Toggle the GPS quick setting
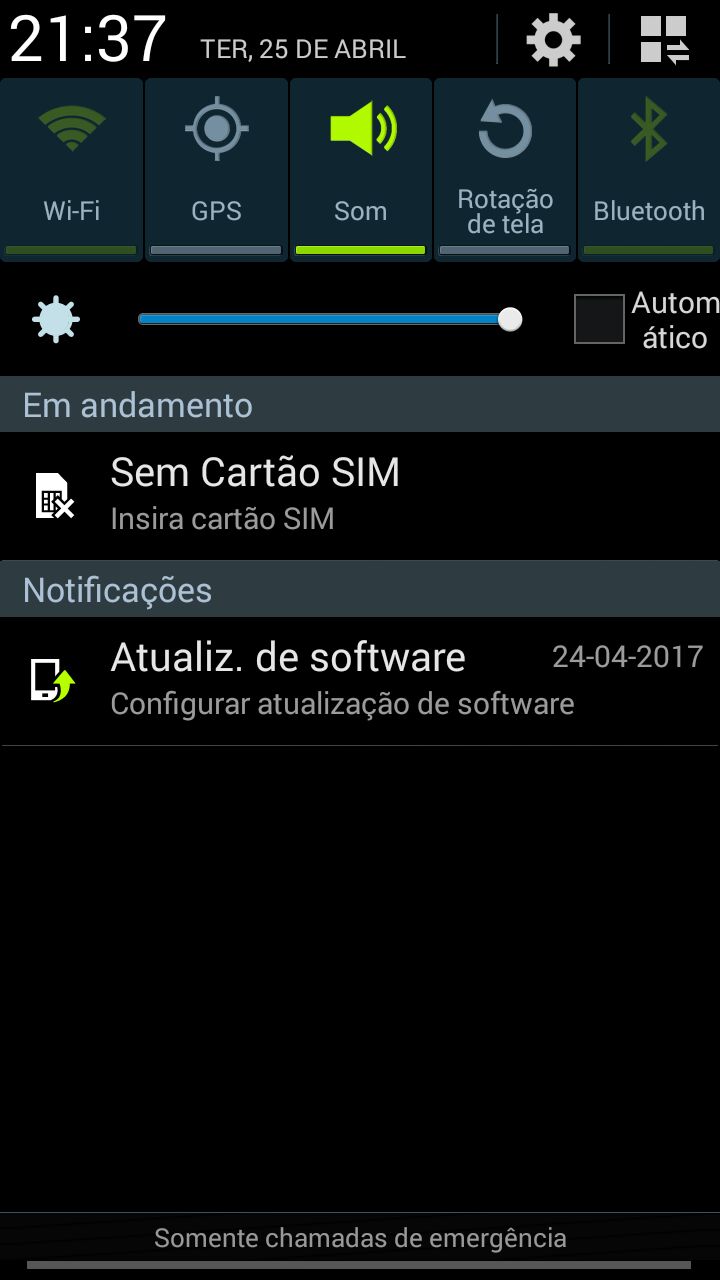The image size is (720, 1280). 216,170
